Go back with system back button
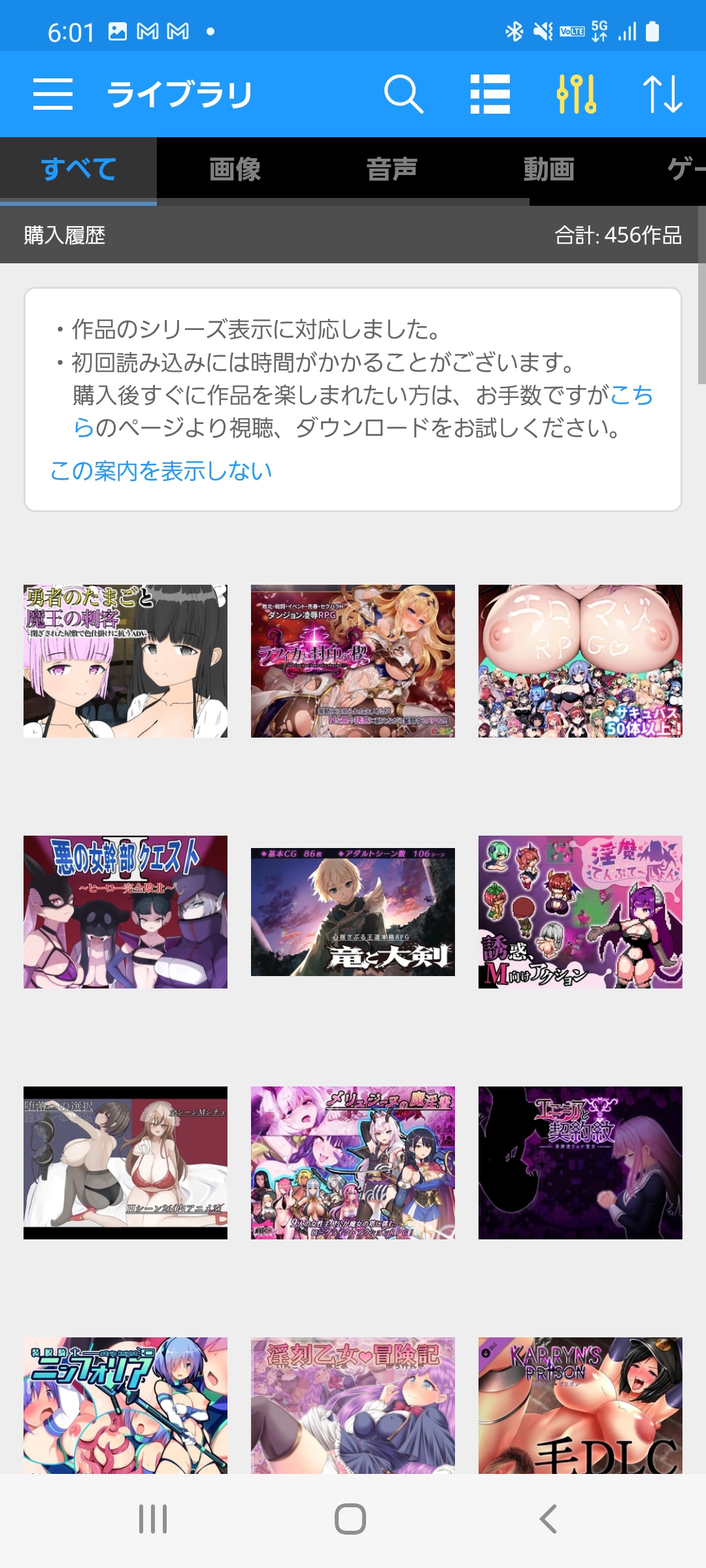Viewport: 706px width, 1568px height. tap(548, 1519)
